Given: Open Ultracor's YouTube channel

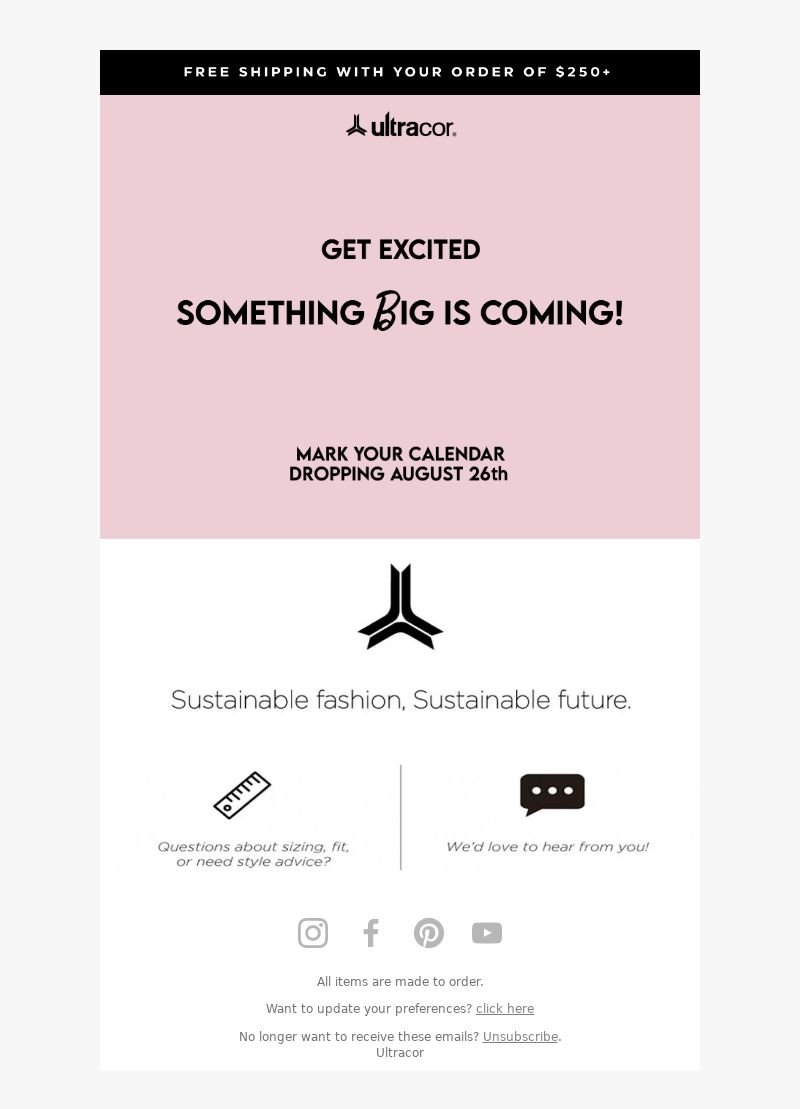Looking at the screenshot, I should click(x=487, y=933).
